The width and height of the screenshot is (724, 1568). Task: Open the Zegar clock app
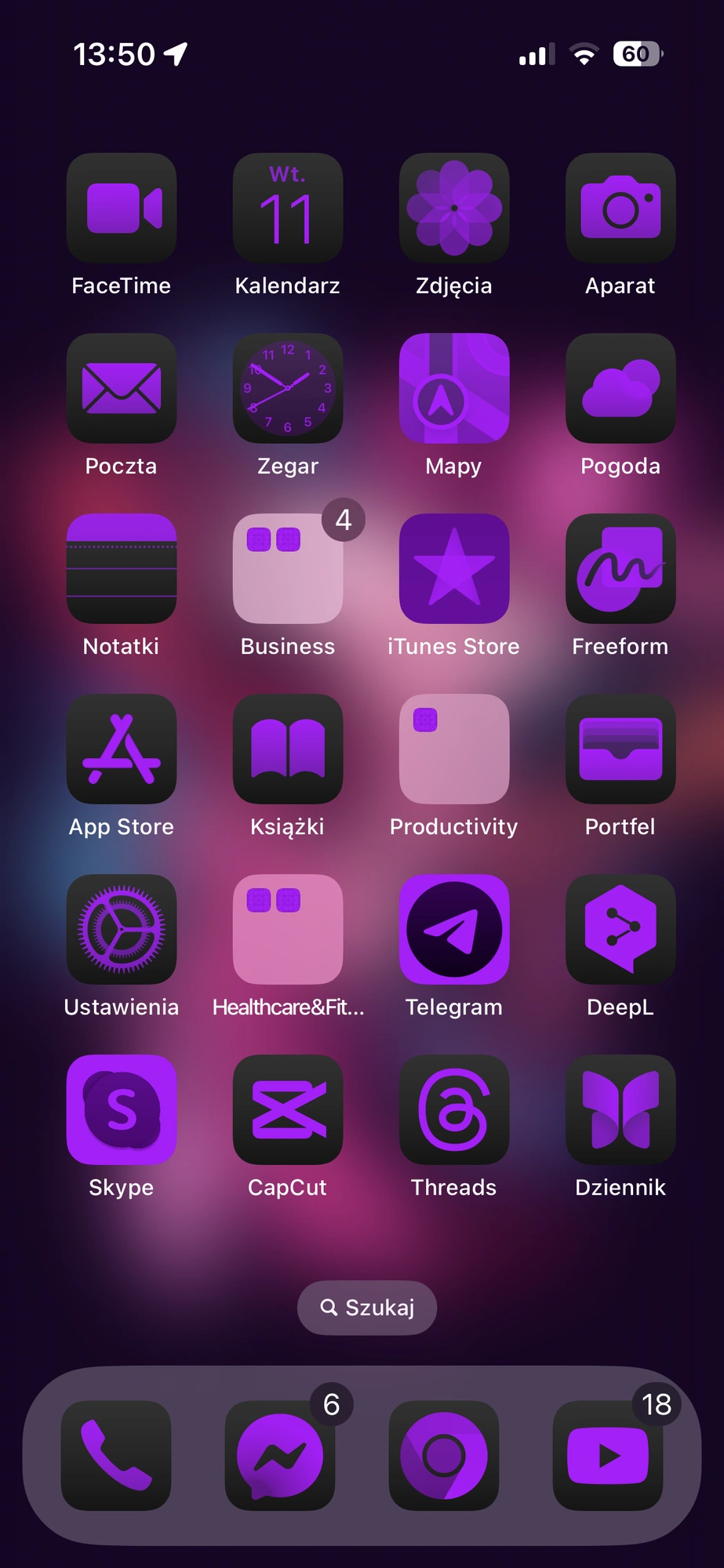tap(288, 389)
